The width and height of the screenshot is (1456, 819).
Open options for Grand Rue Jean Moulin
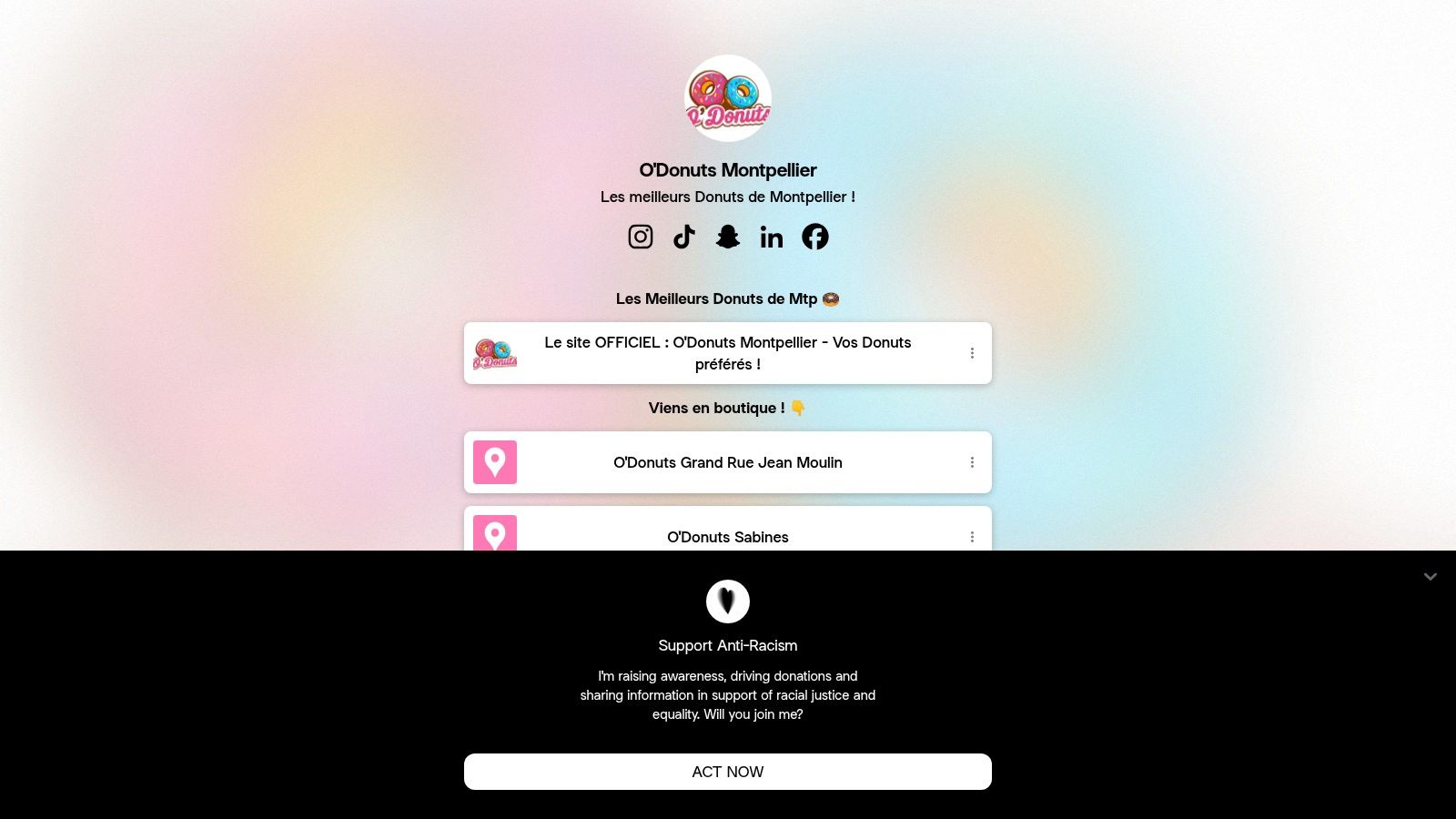(972, 462)
